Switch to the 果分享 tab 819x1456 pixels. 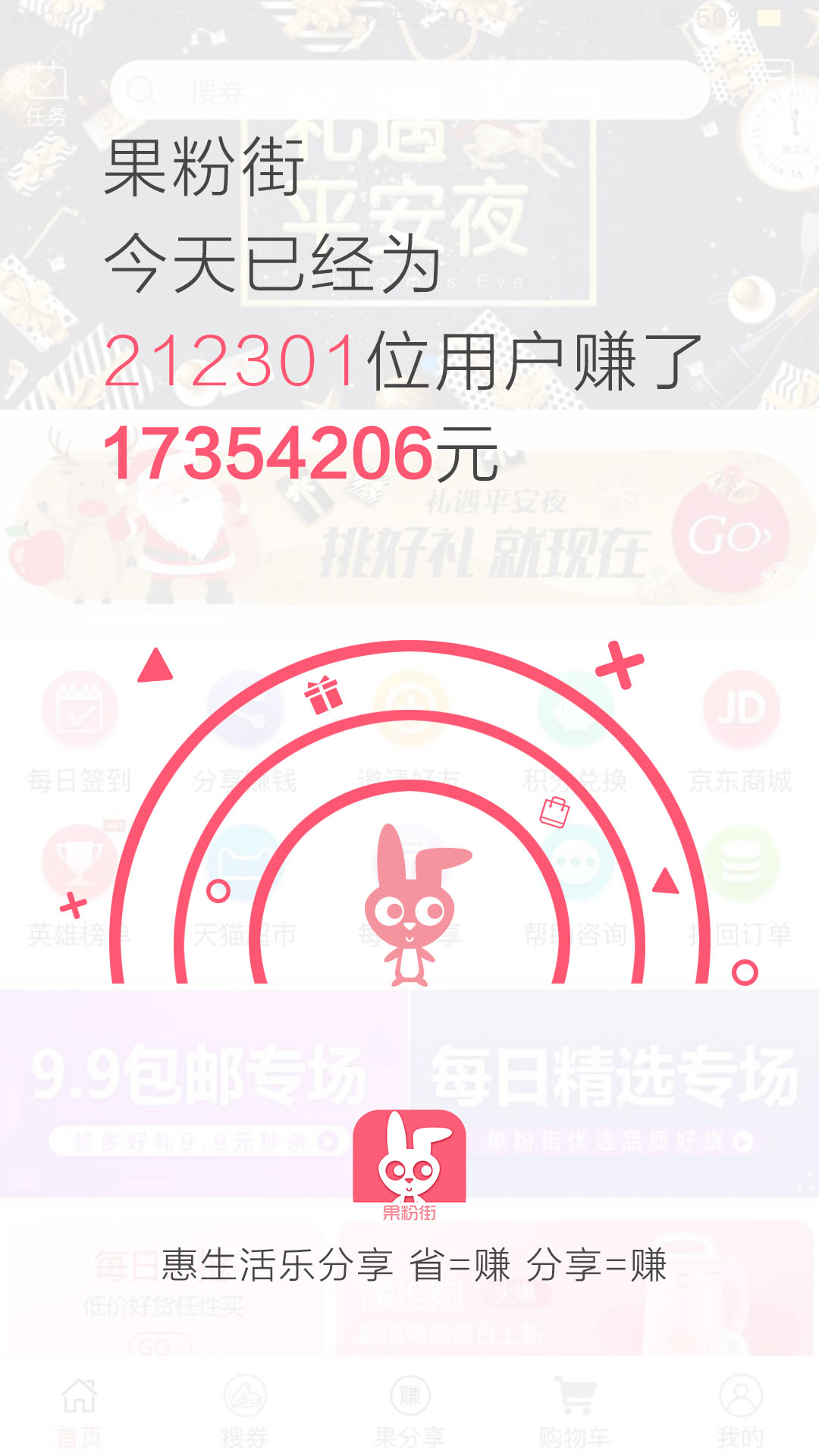(x=409, y=1412)
